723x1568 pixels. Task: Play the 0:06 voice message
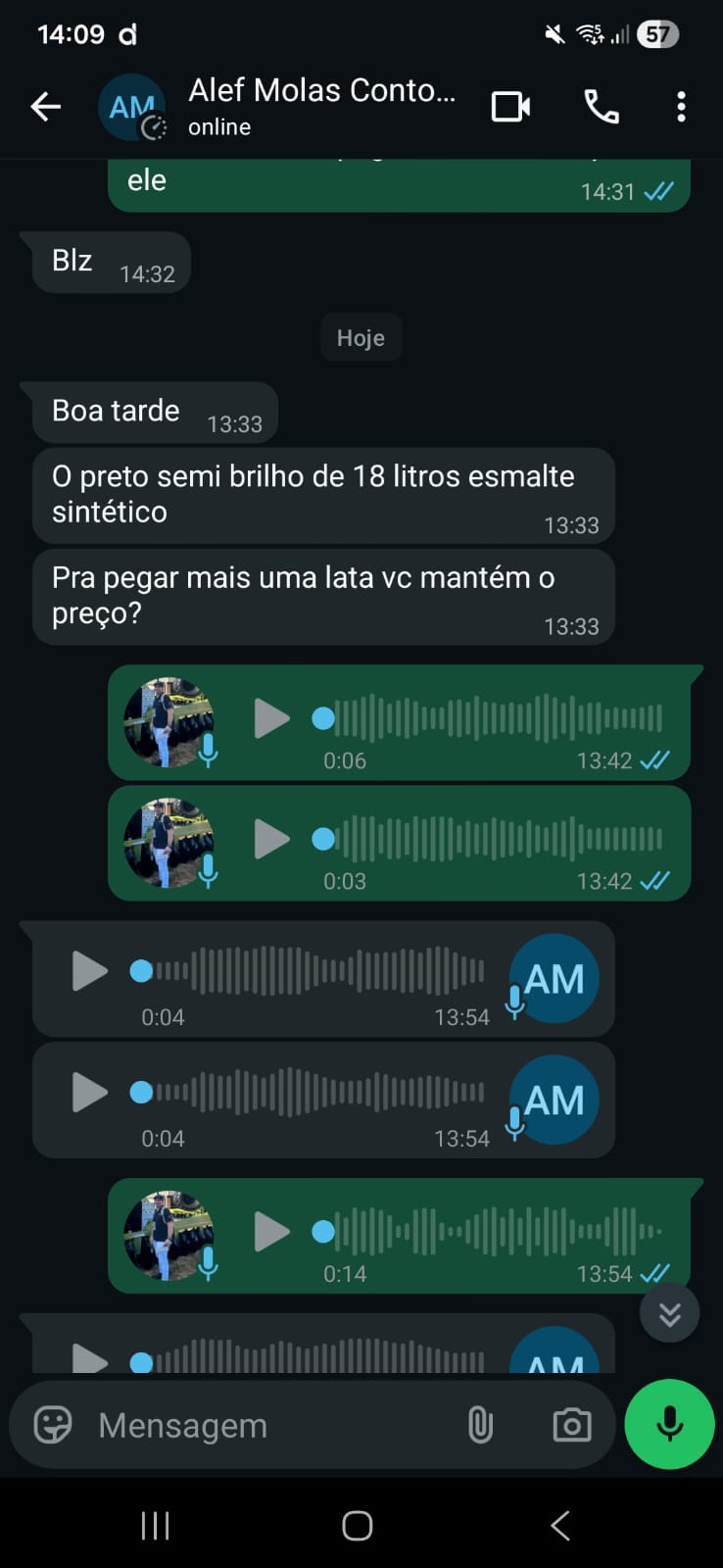tap(271, 719)
